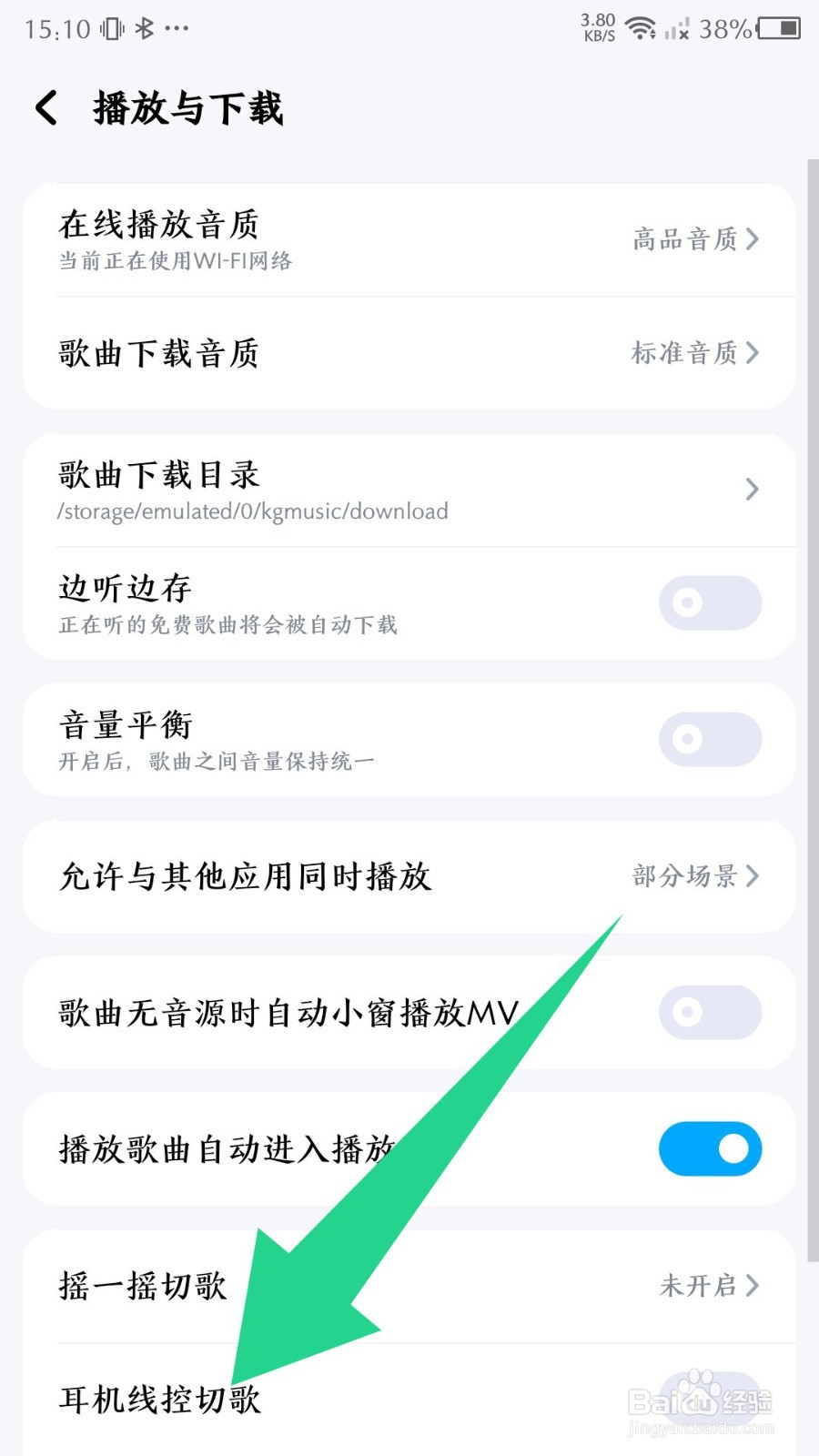Screen dimensions: 819x1456
Task: Turn on the 音量平衡 switch
Action: tap(710, 740)
